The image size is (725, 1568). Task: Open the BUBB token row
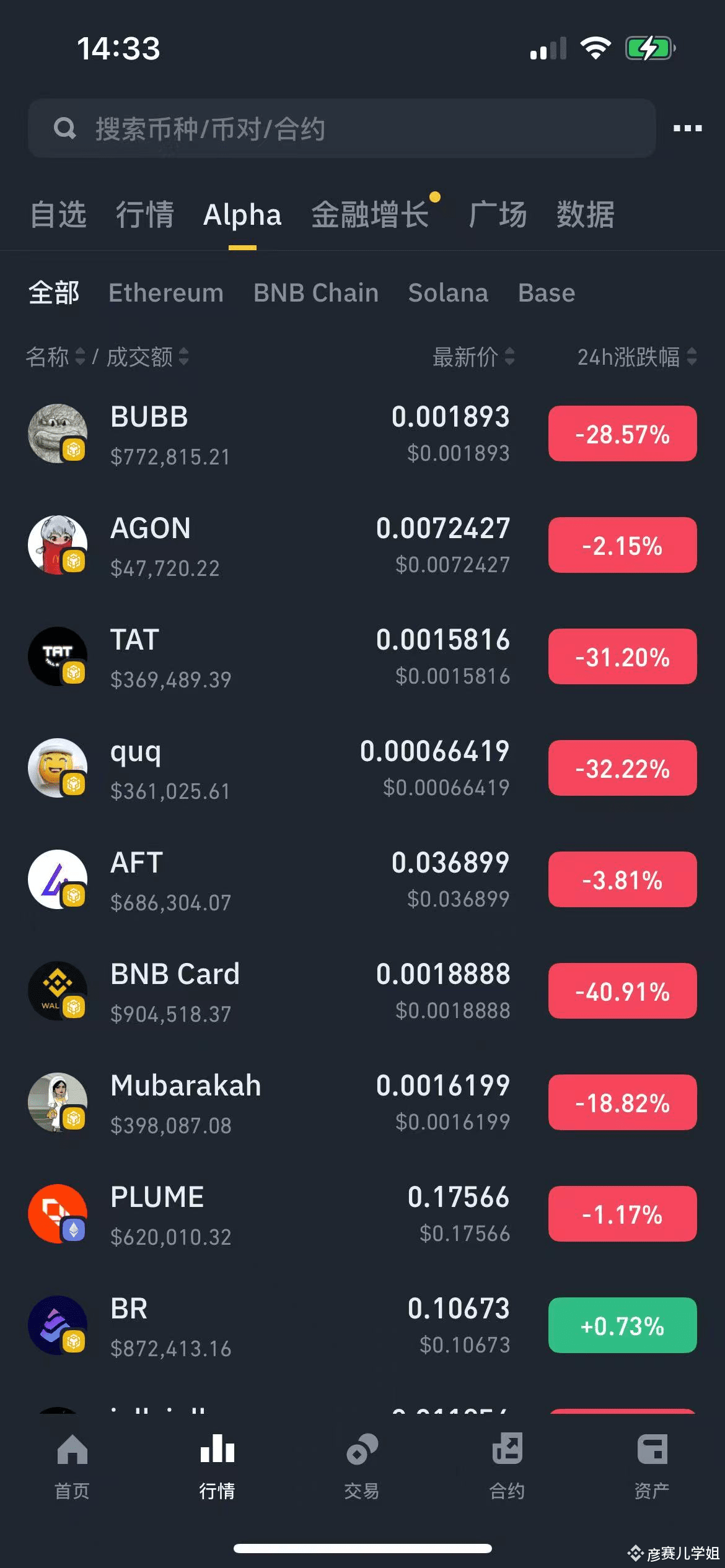[x=362, y=434]
